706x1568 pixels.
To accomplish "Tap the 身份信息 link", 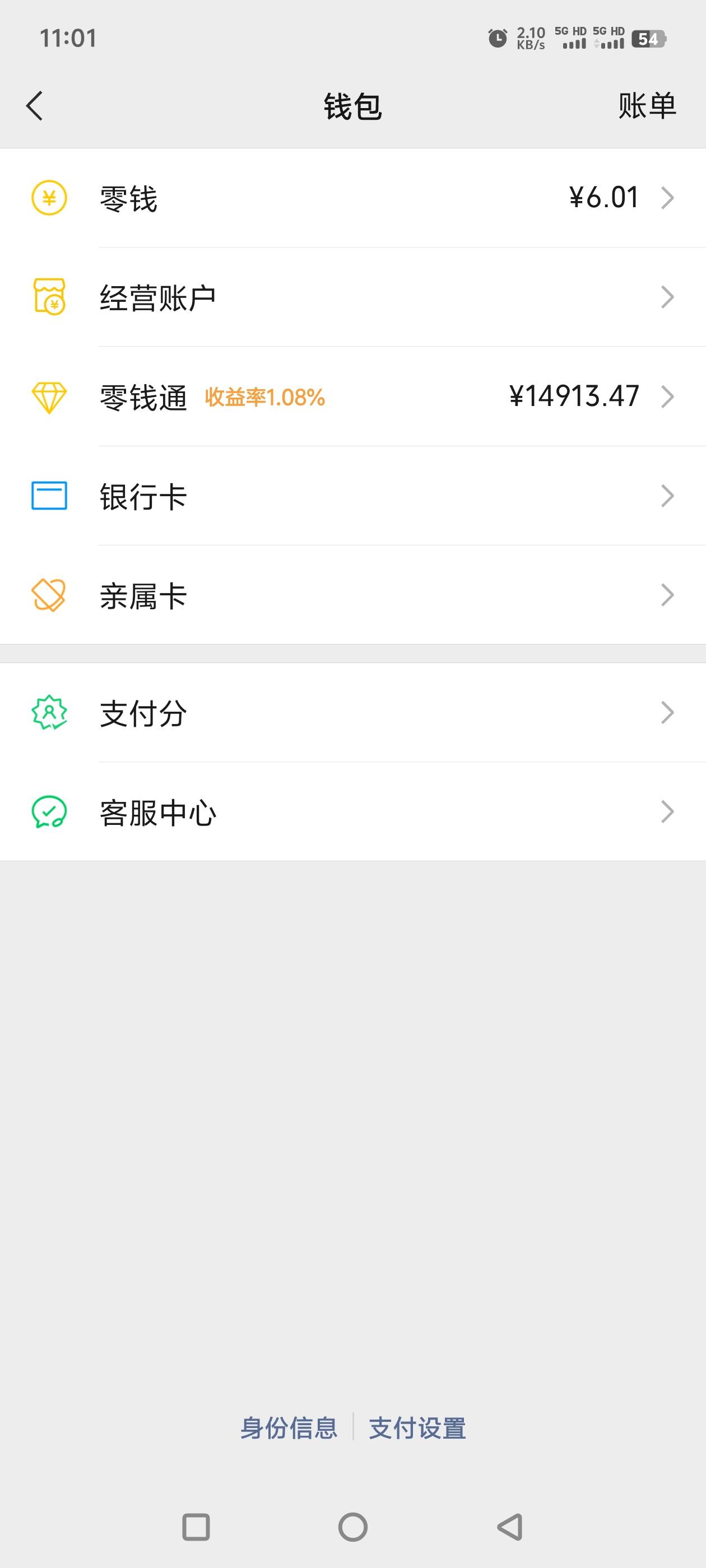I will point(289,1428).
